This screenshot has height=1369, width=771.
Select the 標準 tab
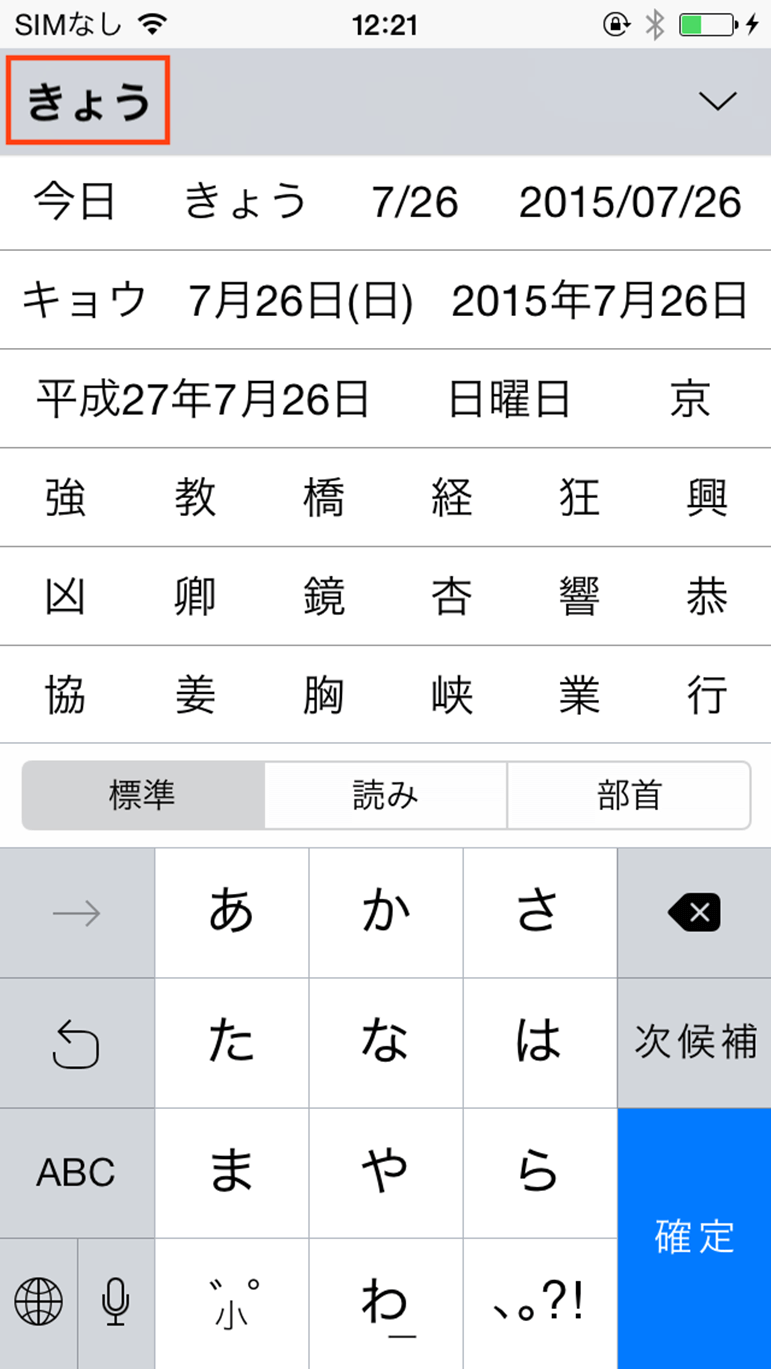(x=143, y=796)
